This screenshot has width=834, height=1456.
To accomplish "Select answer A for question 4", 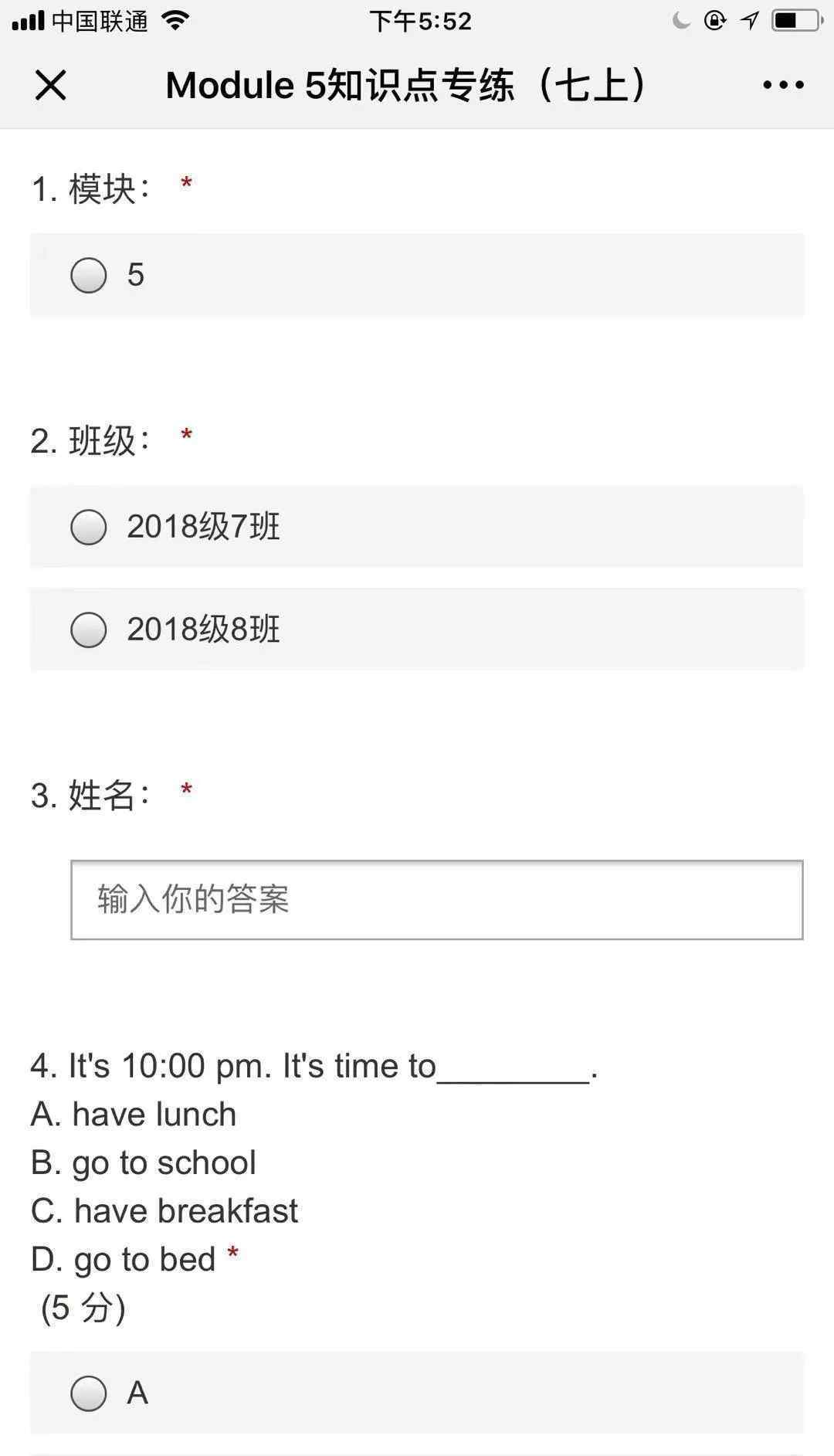I will (89, 1393).
